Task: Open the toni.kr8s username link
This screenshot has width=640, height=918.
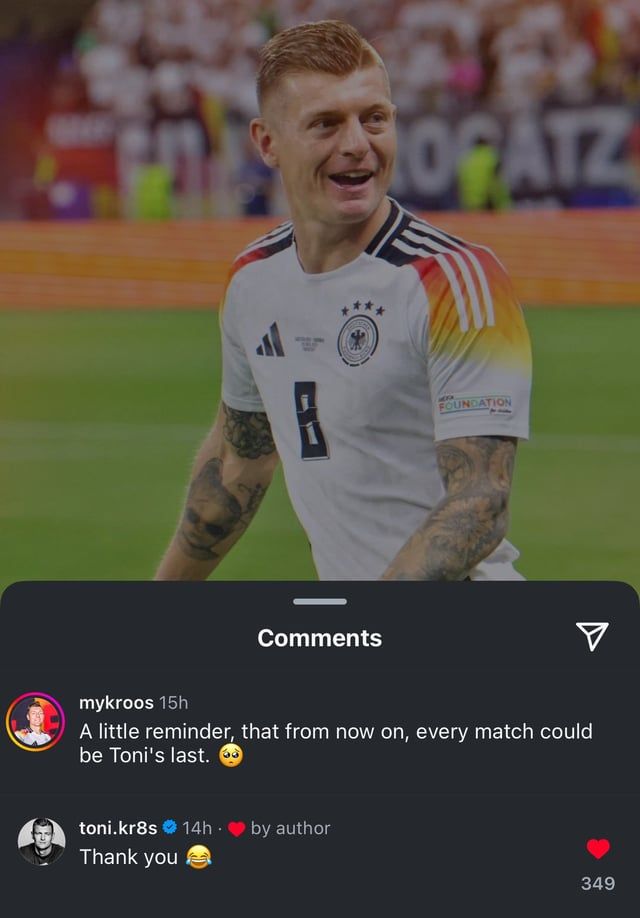Action: click(117, 828)
